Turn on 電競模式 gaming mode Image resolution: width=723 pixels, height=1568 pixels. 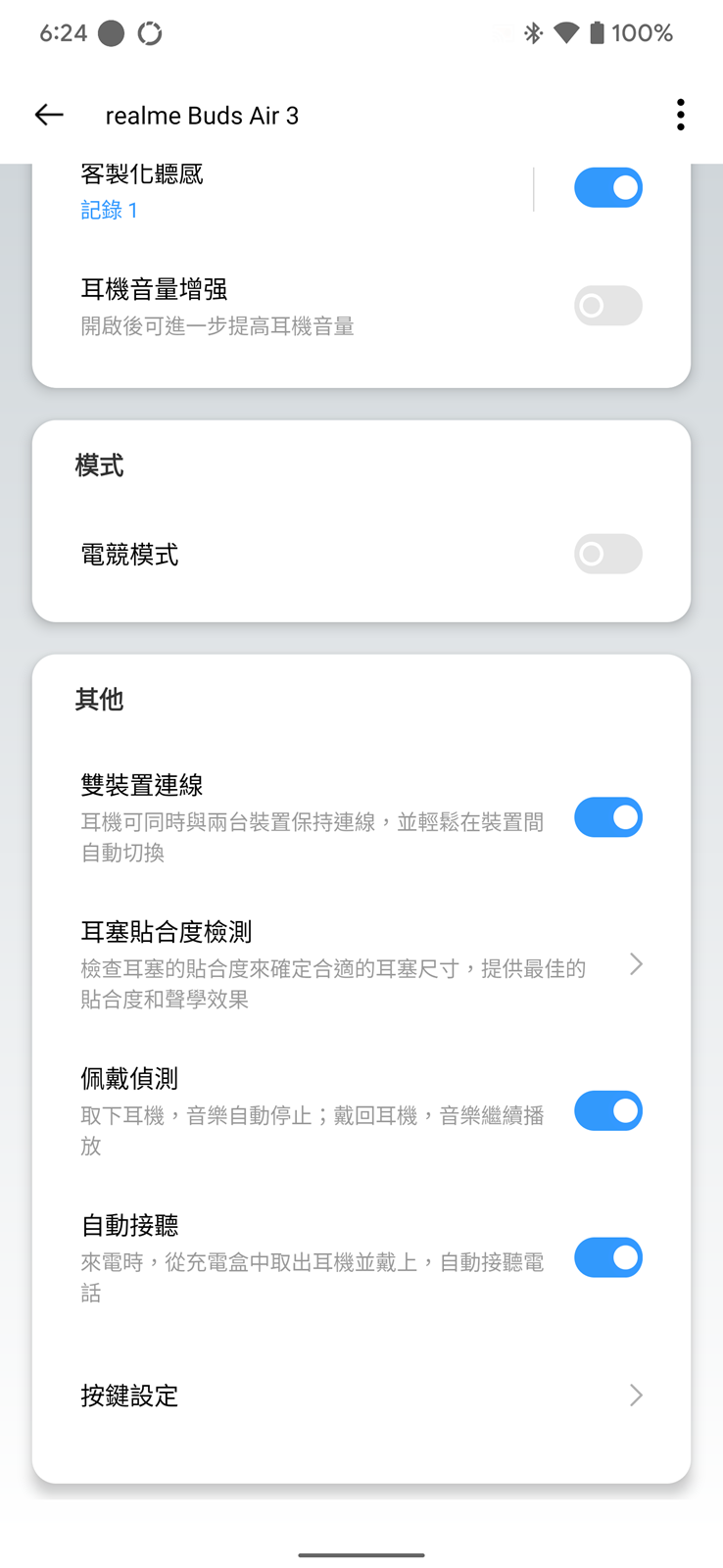click(x=607, y=555)
